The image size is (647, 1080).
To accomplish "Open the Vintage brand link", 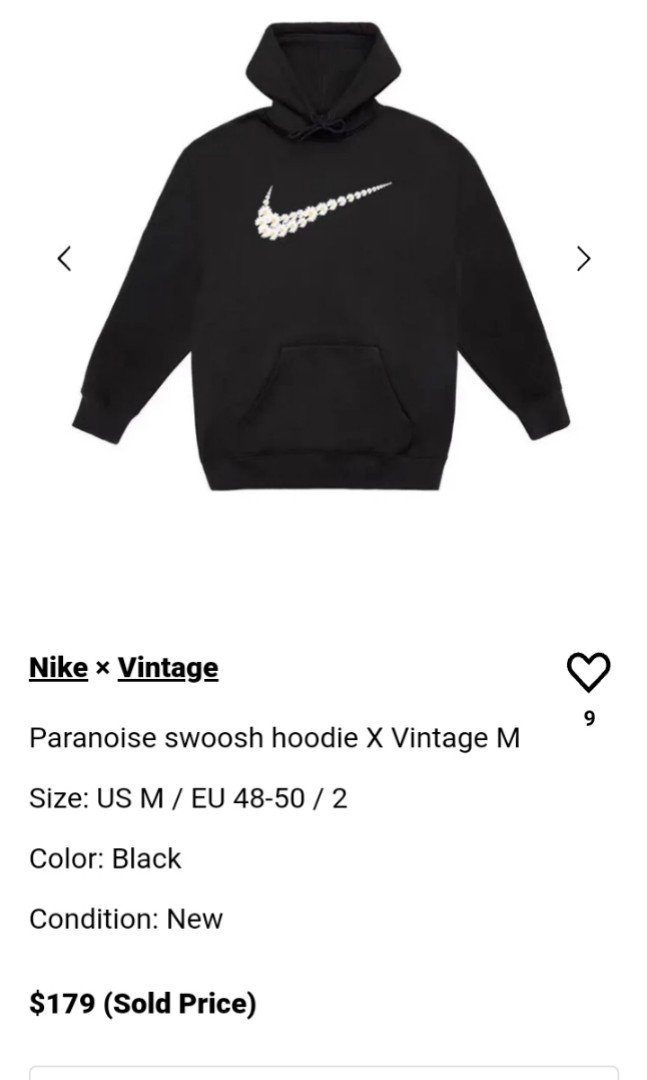I will point(168,668).
